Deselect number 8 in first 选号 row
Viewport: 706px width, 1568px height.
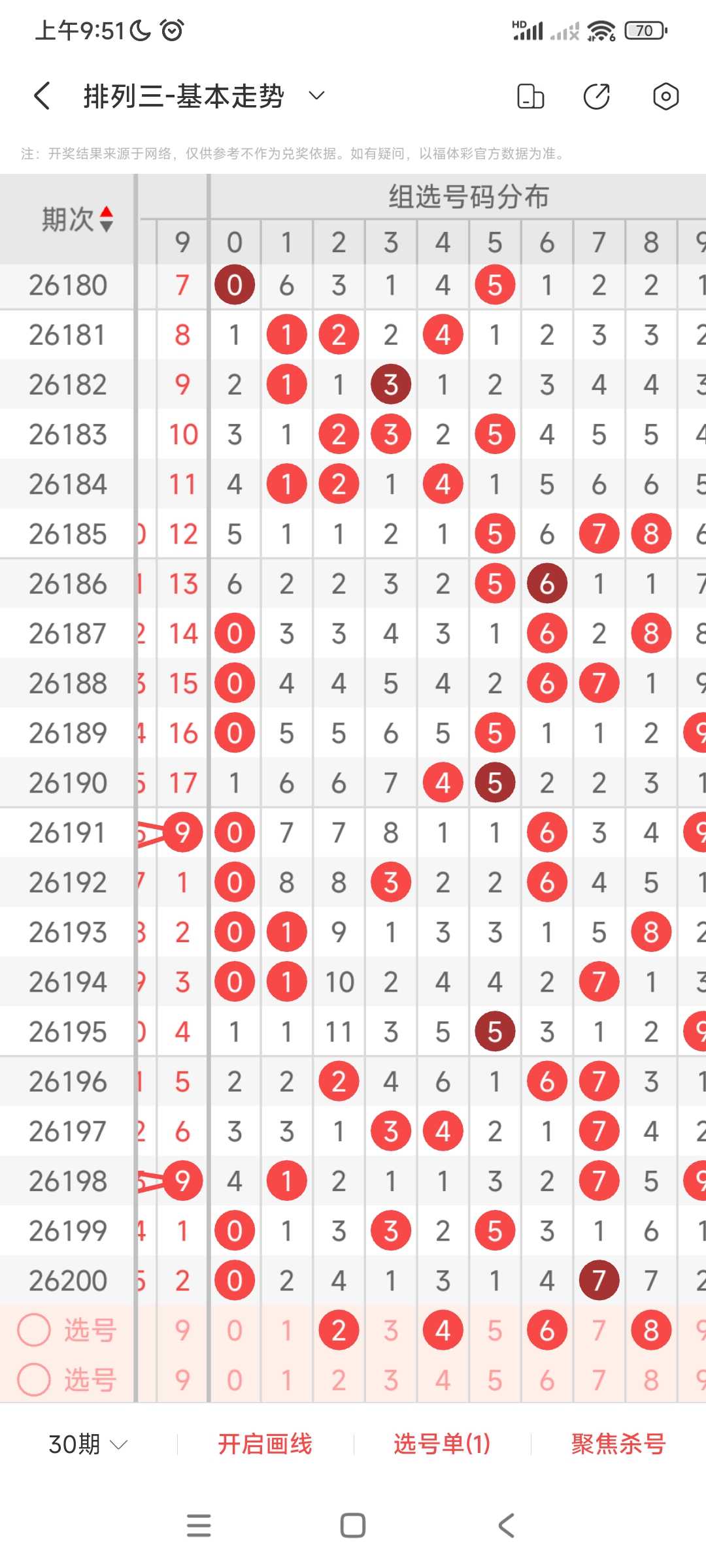pos(651,1330)
